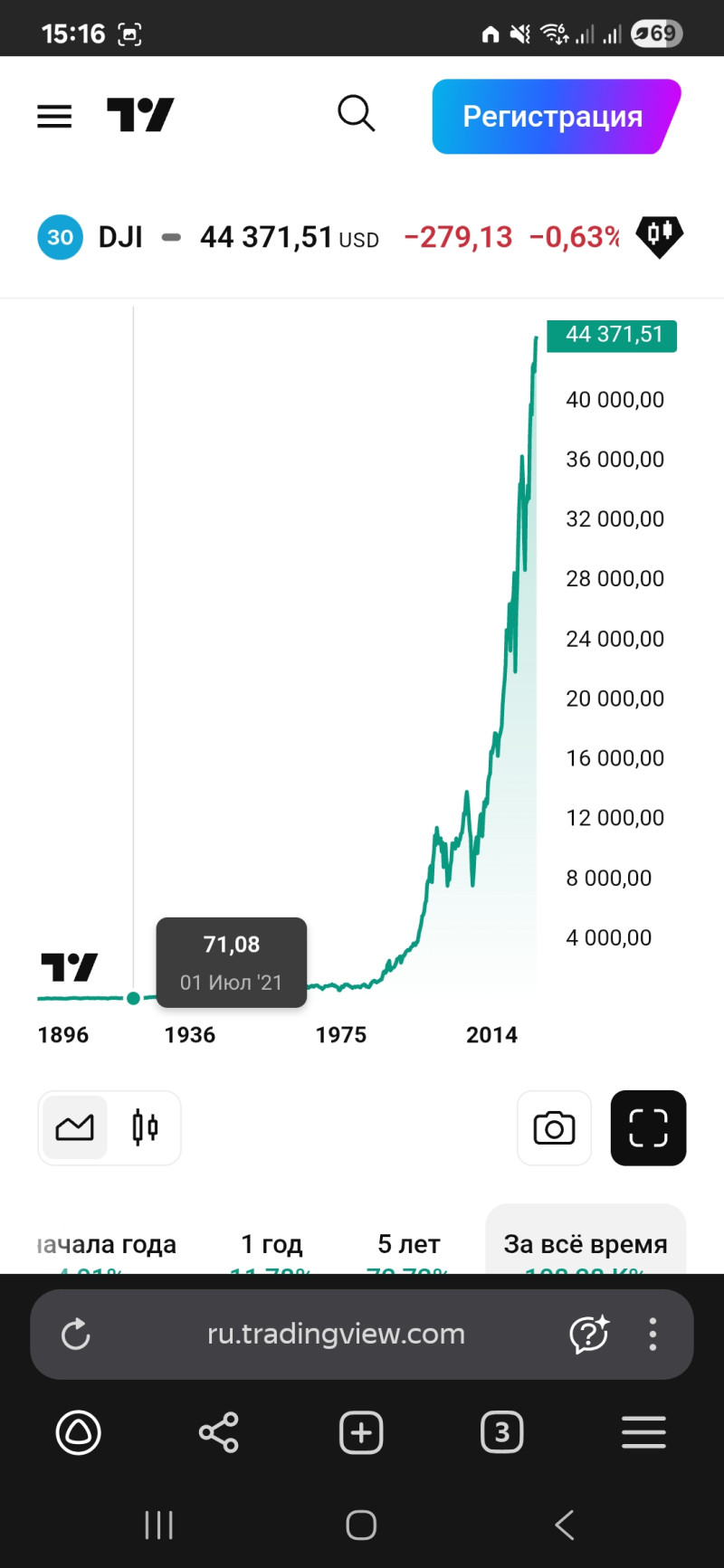Open the search magnifier
Screen dimensions: 724x1568
click(356, 114)
